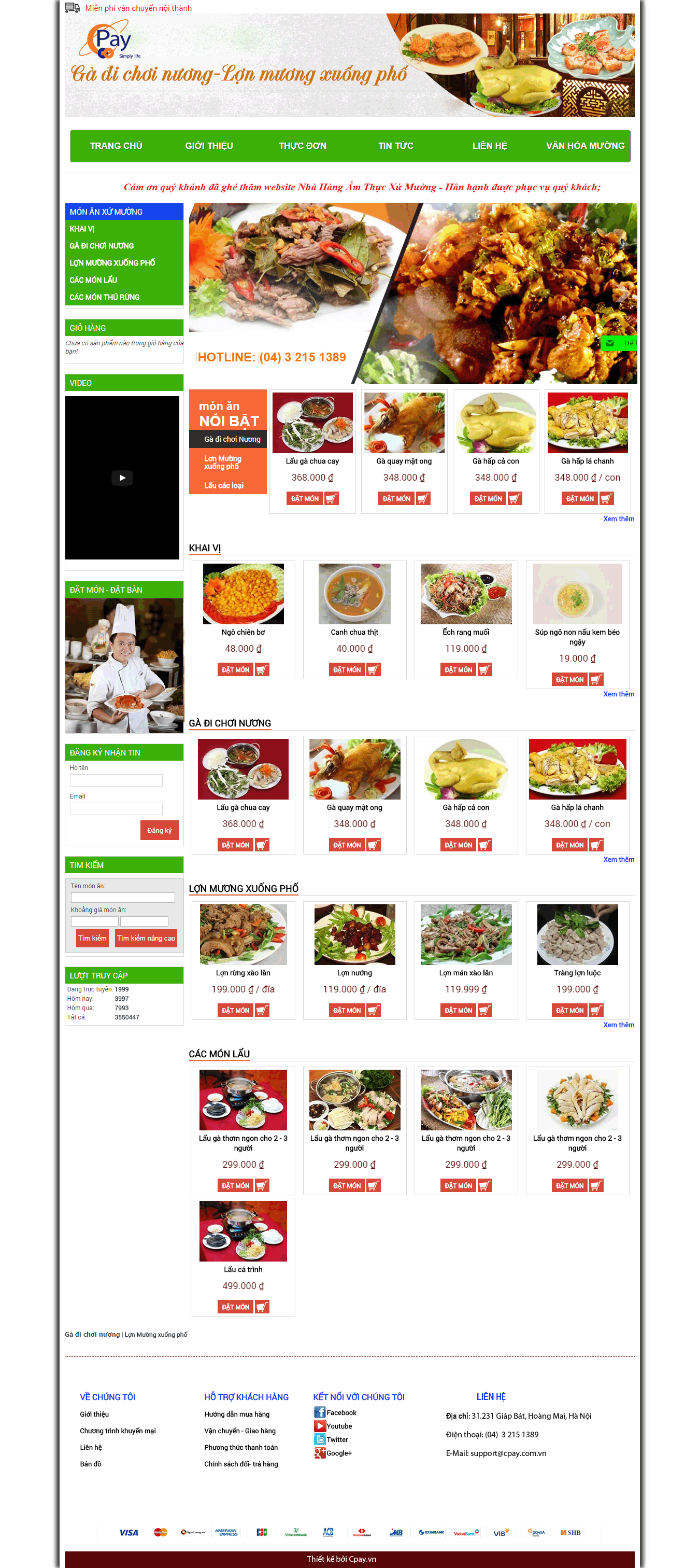Play the sidebar video

tap(122, 478)
